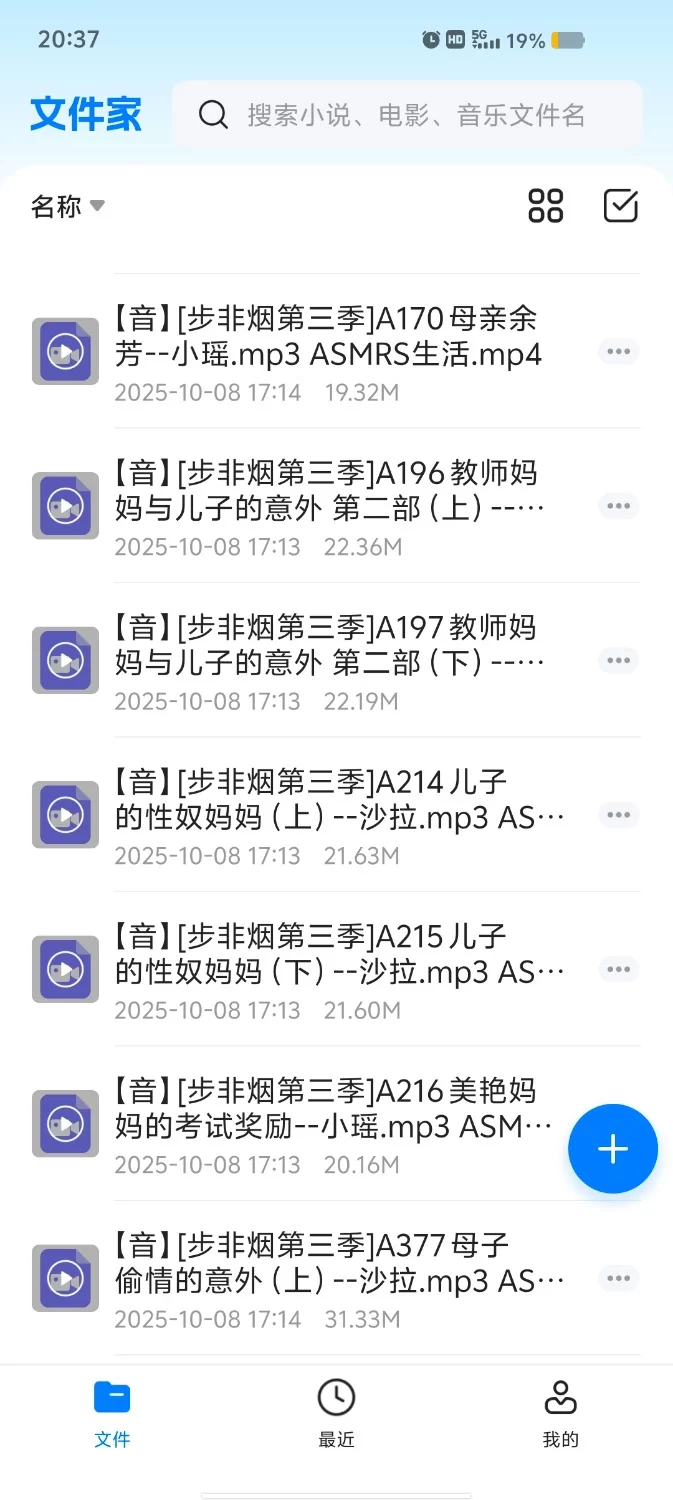
Task: Open the 名称 sort dropdown
Action: coord(67,207)
